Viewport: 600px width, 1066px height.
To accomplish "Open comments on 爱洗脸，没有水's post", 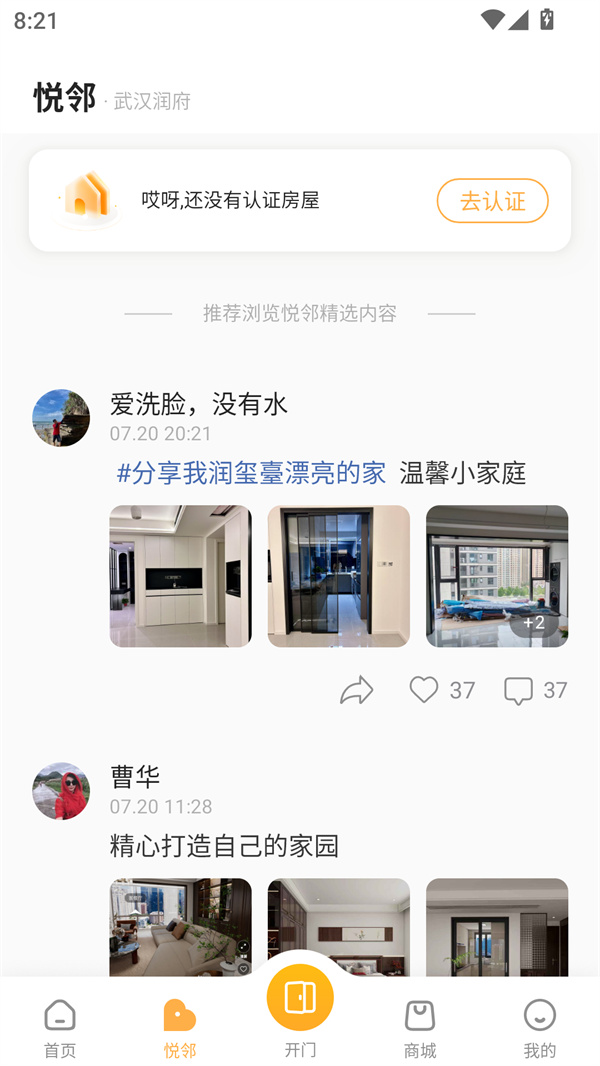I will point(519,690).
